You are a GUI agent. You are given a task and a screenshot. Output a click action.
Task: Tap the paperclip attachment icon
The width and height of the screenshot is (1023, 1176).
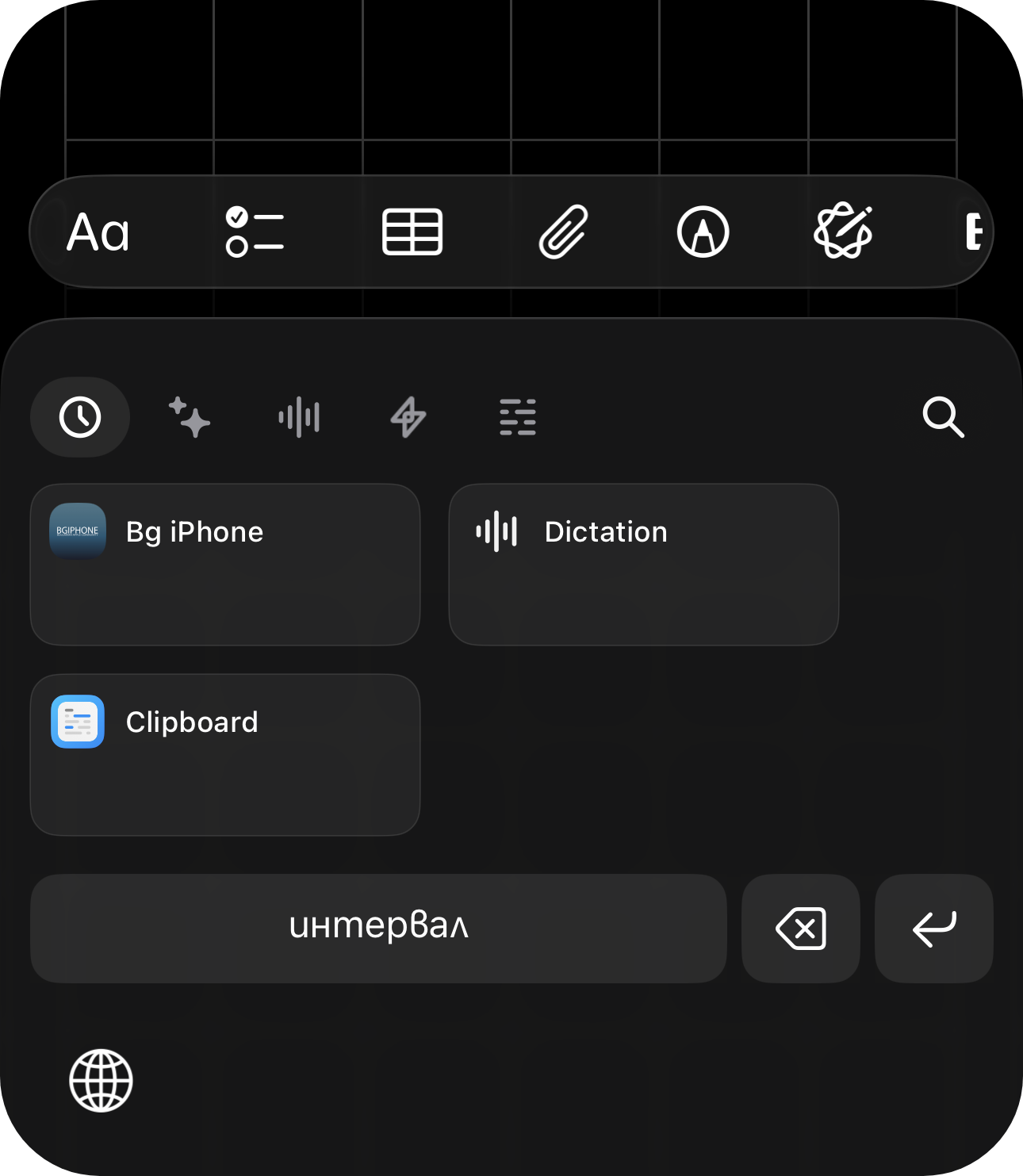(563, 232)
